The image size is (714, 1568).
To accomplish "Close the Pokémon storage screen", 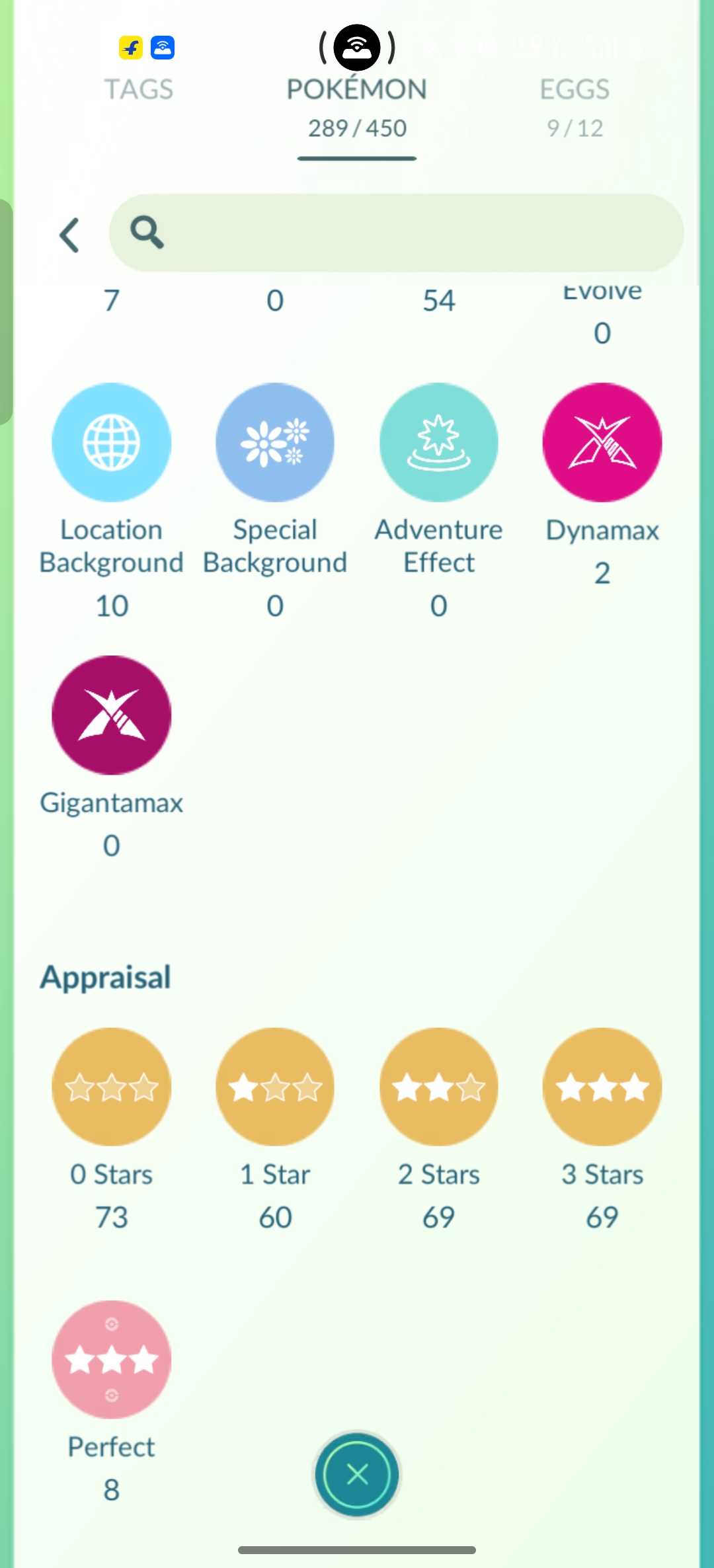I will 357,1474.
